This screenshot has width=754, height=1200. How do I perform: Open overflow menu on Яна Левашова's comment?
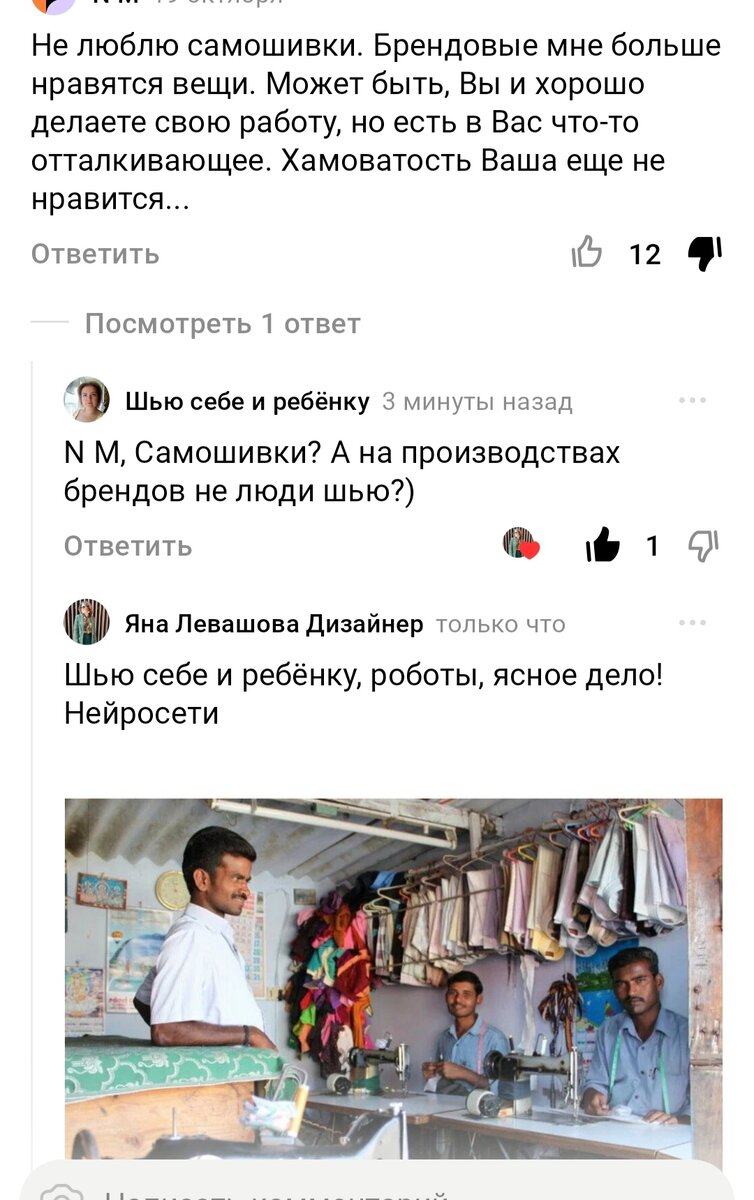click(x=692, y=623)
